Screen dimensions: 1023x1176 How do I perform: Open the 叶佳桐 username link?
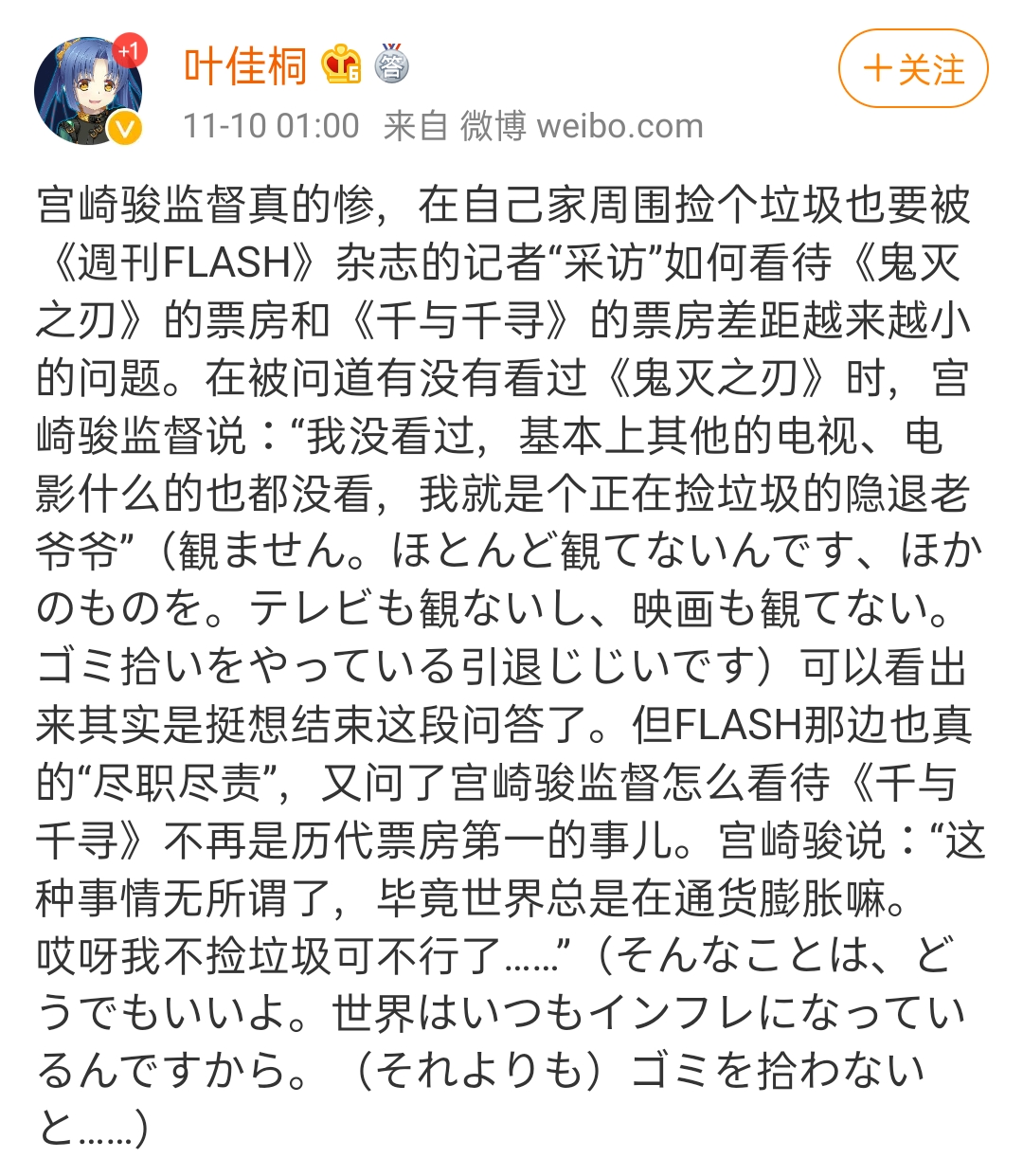[x=245, y=66]
